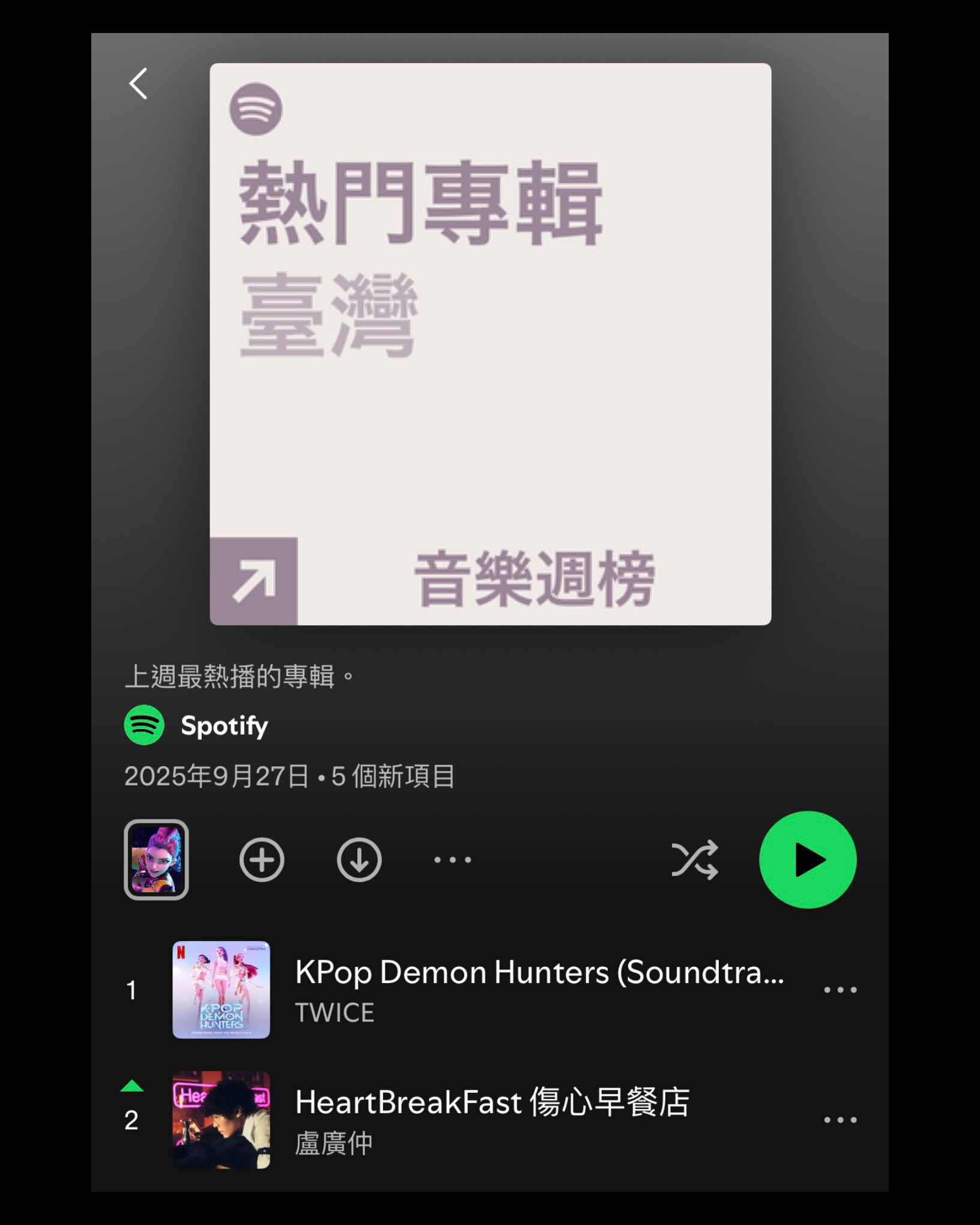Open the playlist preview thumbnail
The width and height of the screenshot is (980, 1225).
tap(156, 859)
